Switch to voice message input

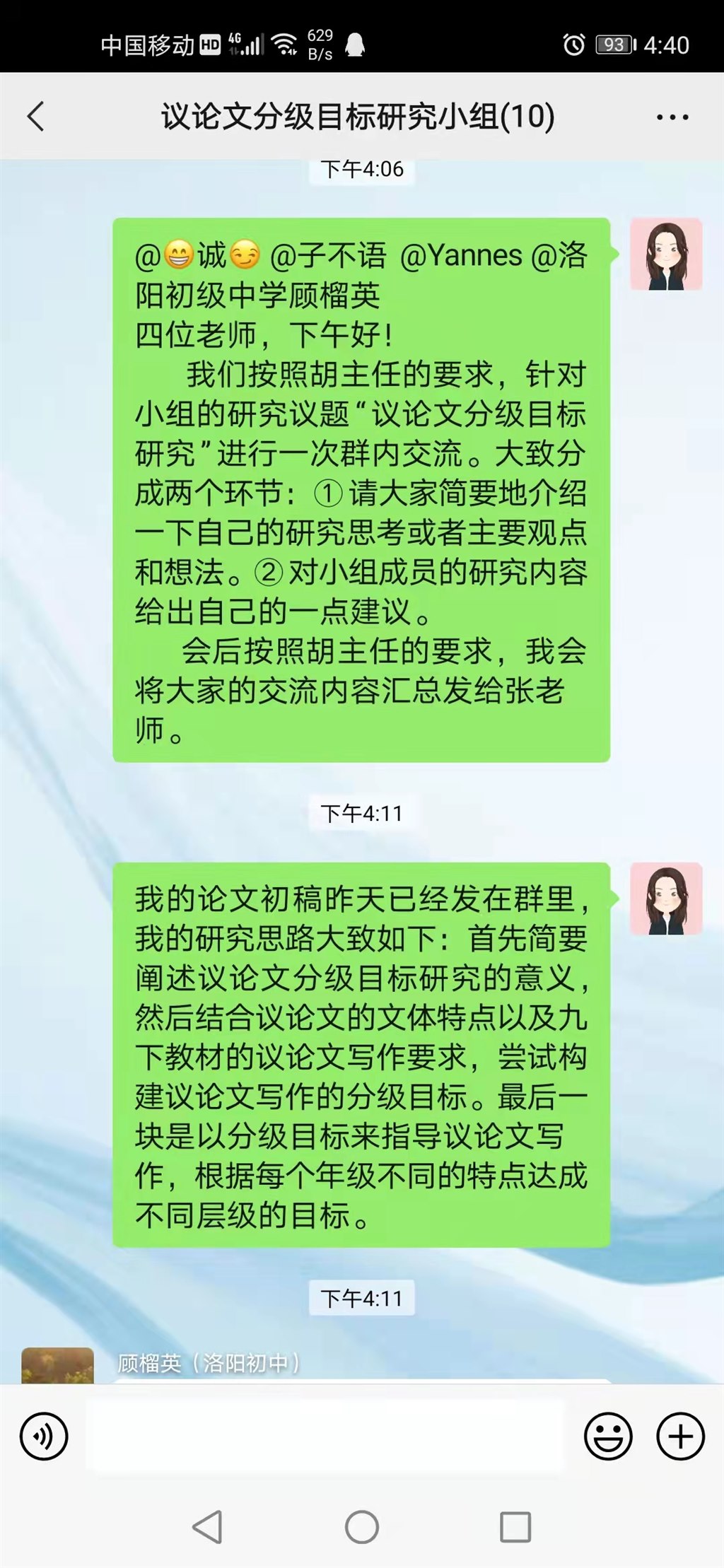coord(44,1436)
